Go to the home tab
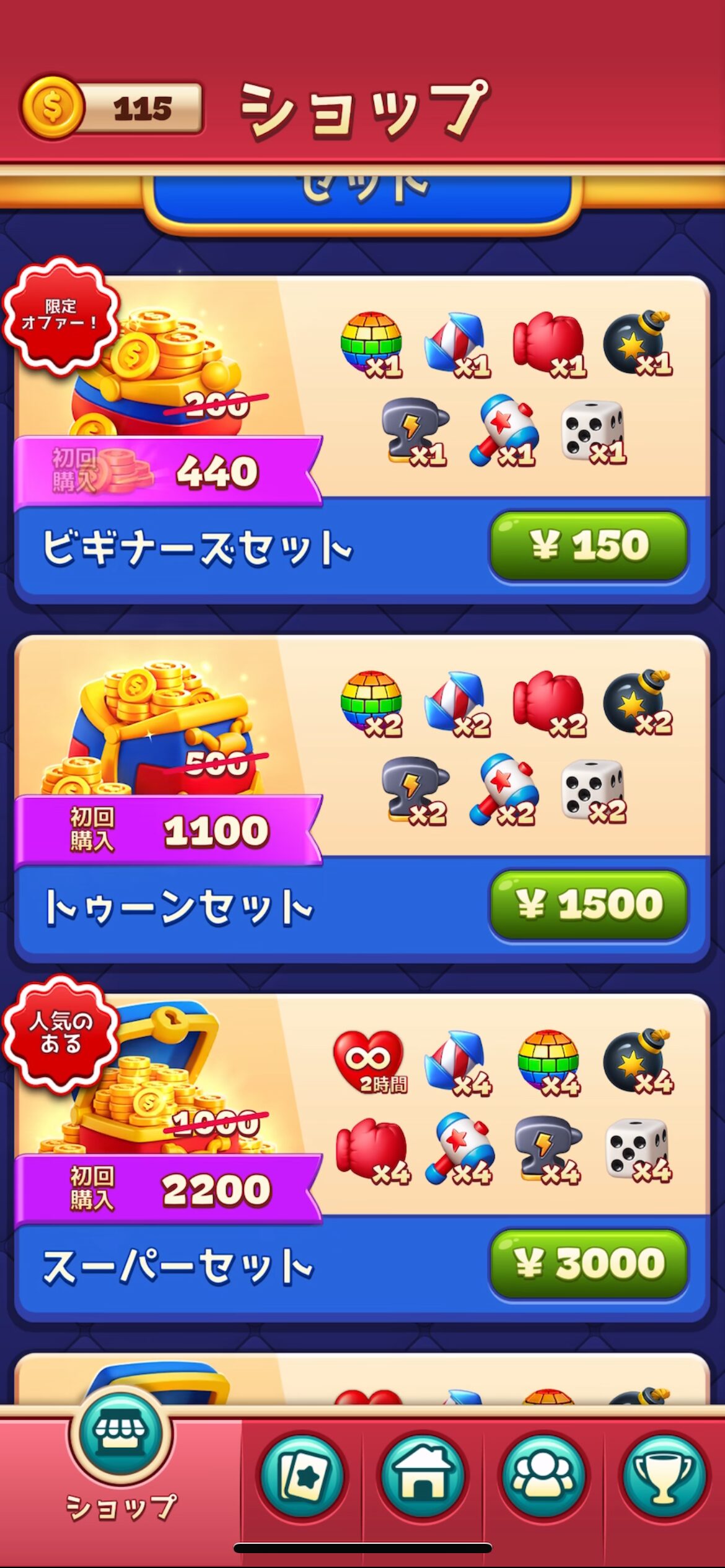725x1568 pixels. pos(423,1477)
